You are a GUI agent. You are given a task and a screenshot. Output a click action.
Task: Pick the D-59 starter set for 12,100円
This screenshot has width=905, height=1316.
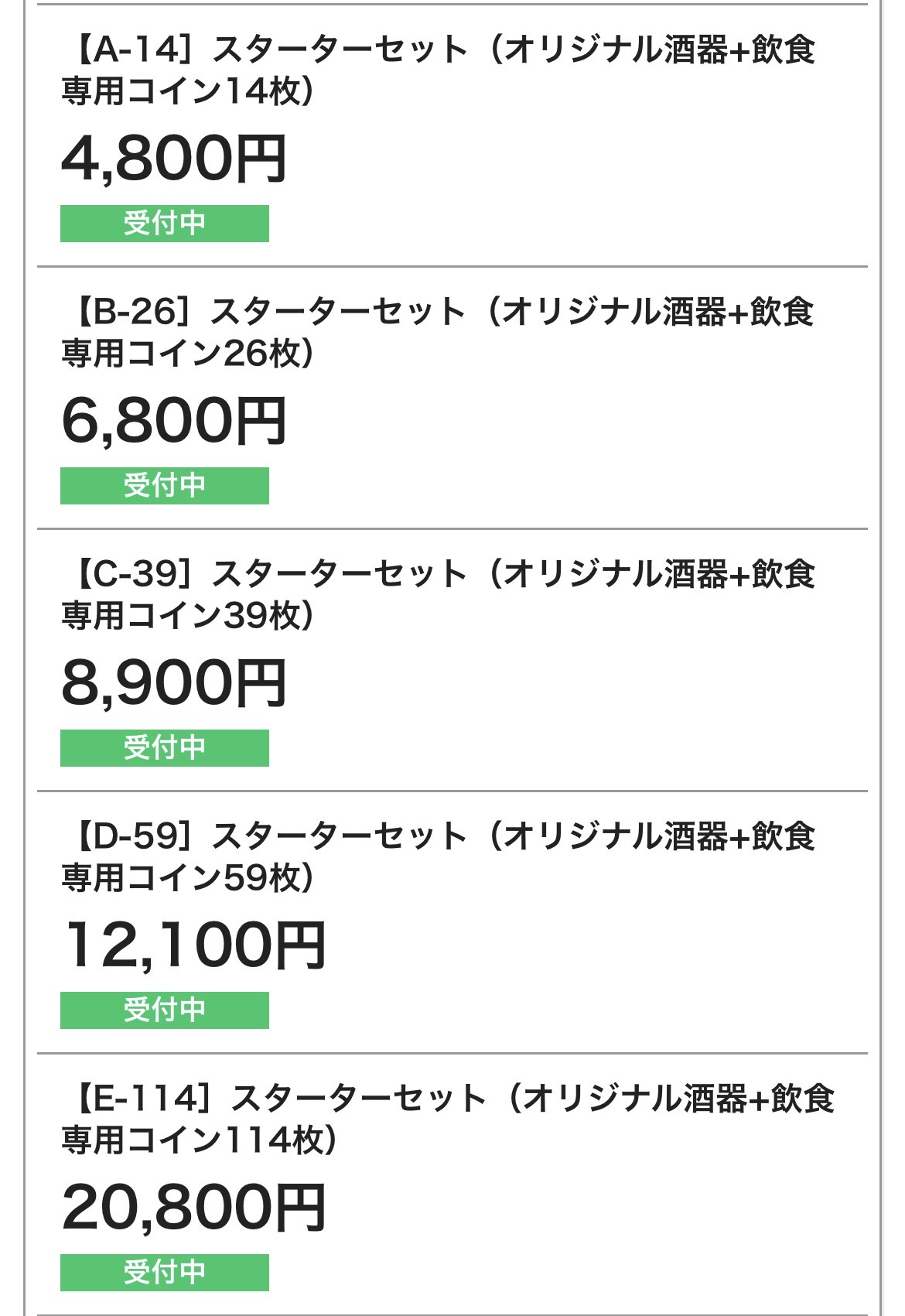pyautogui.click(x=437, y=856)
